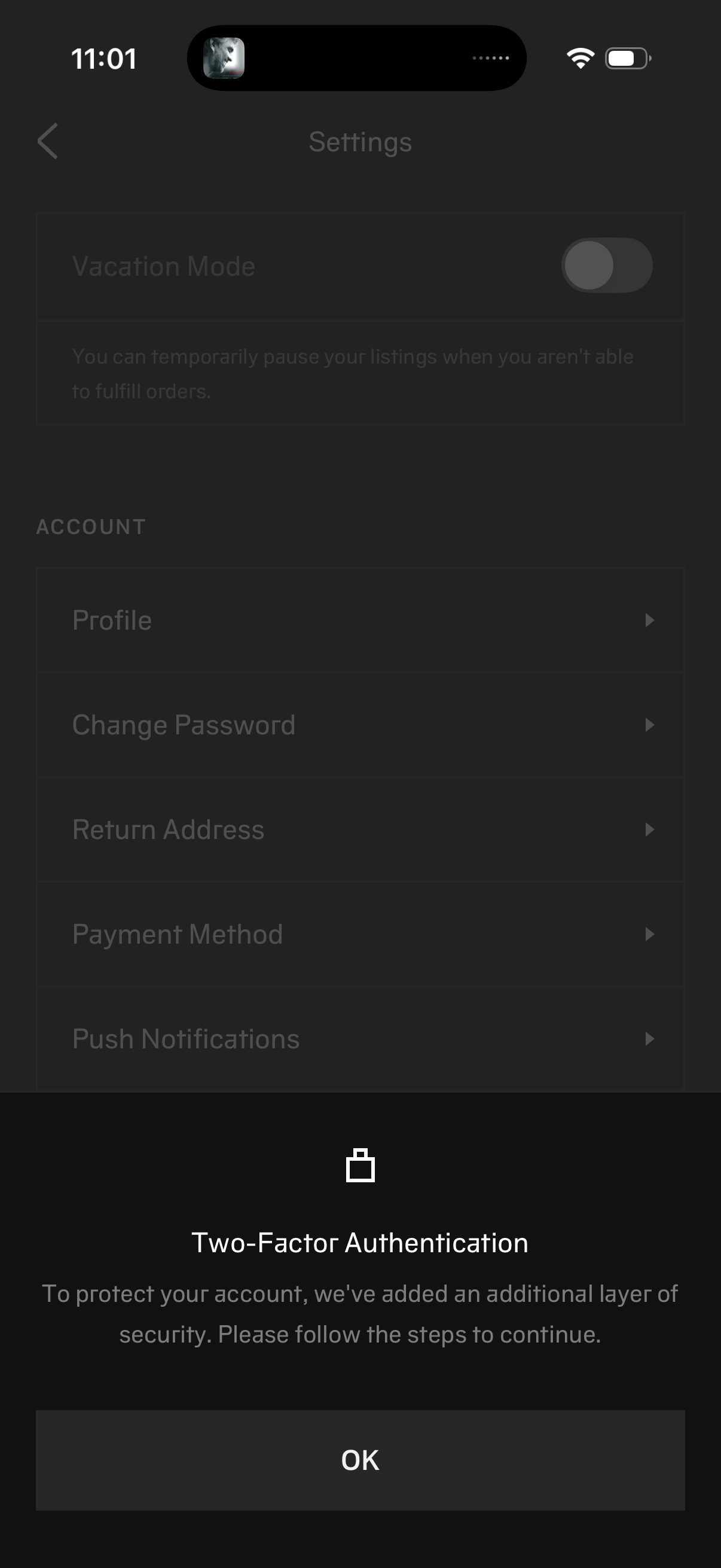Expand Push Notifications settings
Viewport: 721px width, 1568px height.
coord(360,1039)
